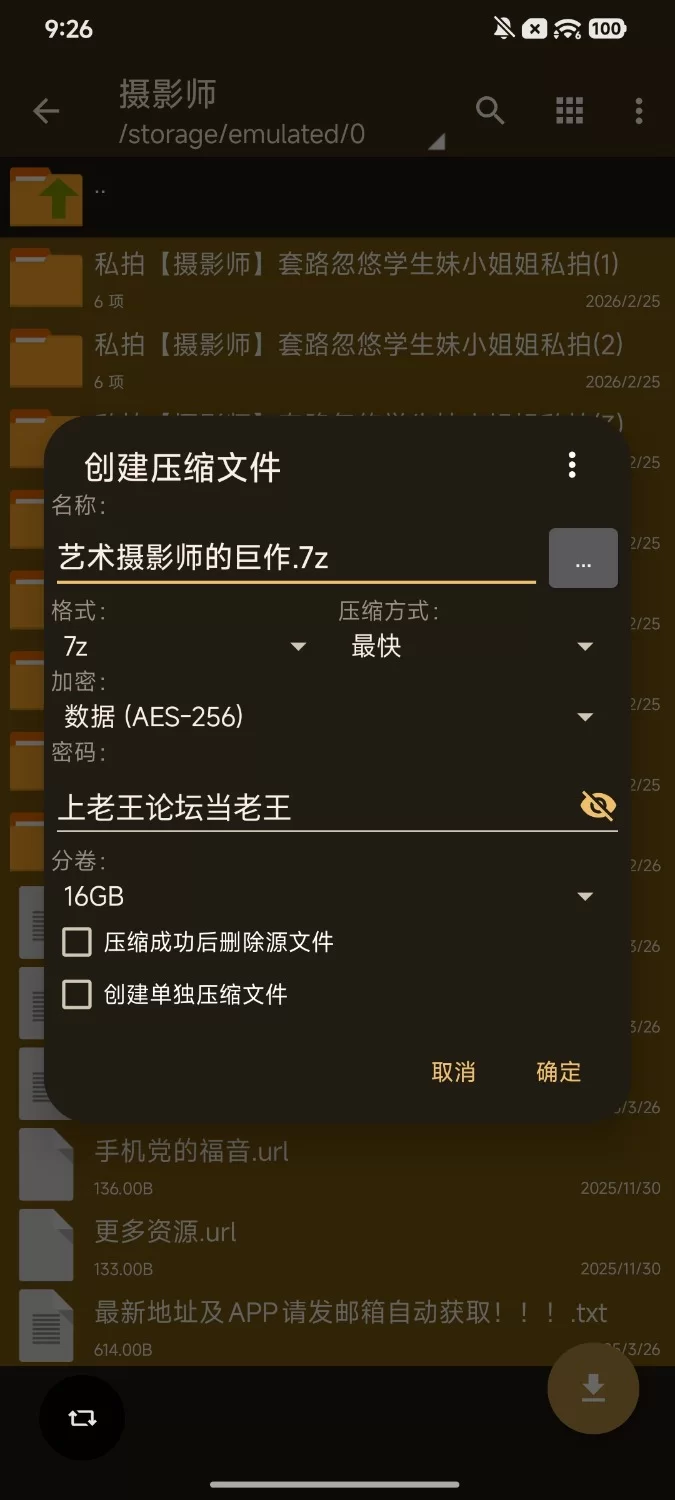Toggle password visibility eye icon
Image resolution: width=675 pixels, height=1500 pixels.
click(x=598, y=806)
